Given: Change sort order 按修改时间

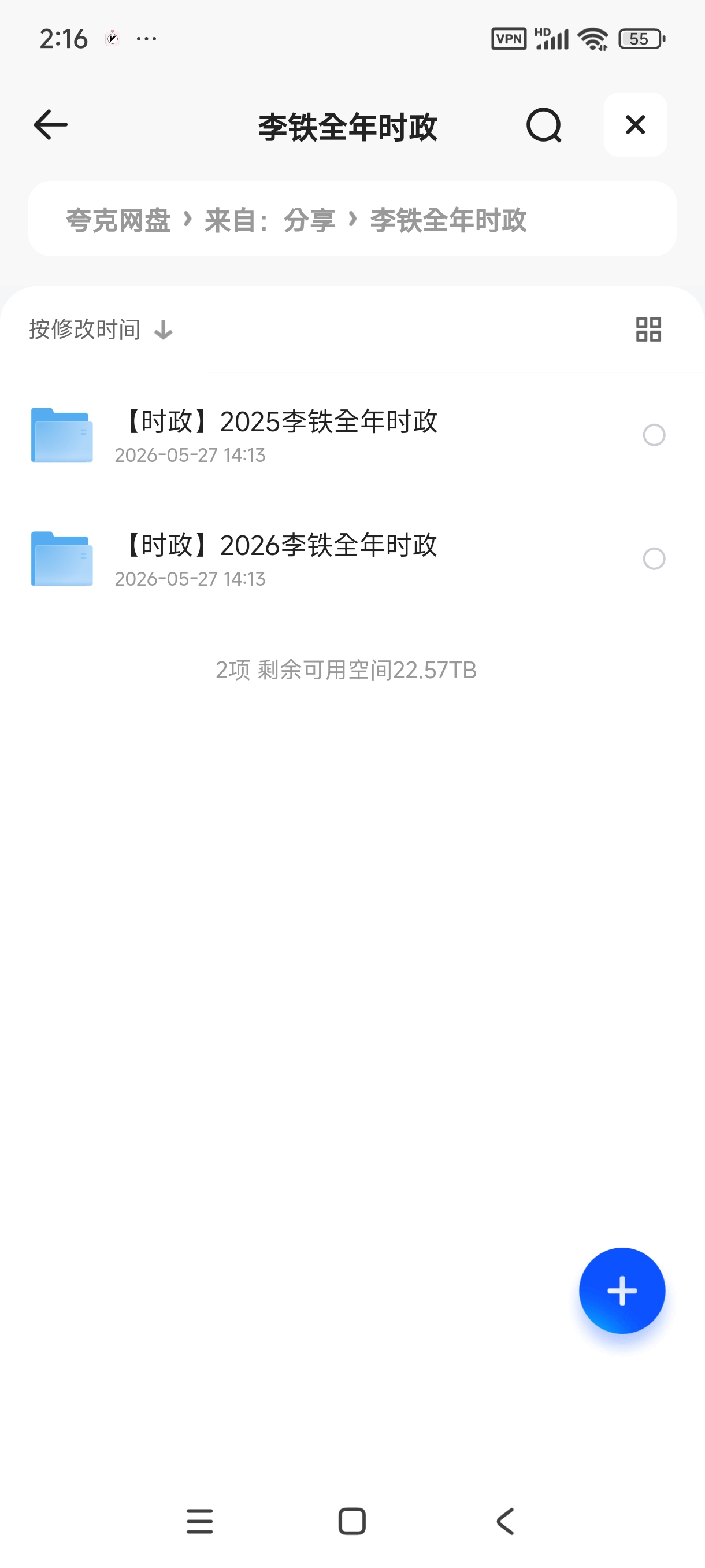Looking at the screenshot, I should (101, 330).
